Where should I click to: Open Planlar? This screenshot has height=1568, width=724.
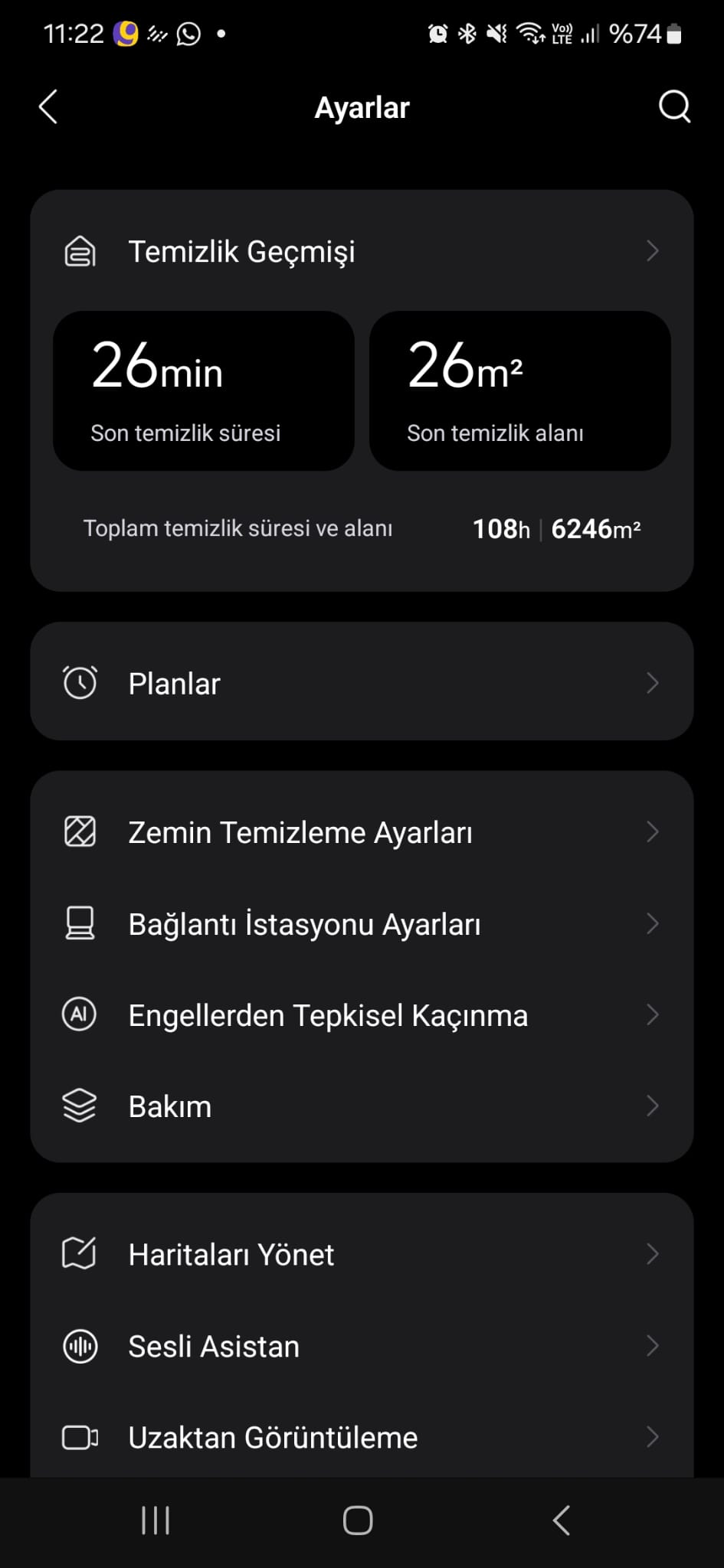[x=362, y=682]
